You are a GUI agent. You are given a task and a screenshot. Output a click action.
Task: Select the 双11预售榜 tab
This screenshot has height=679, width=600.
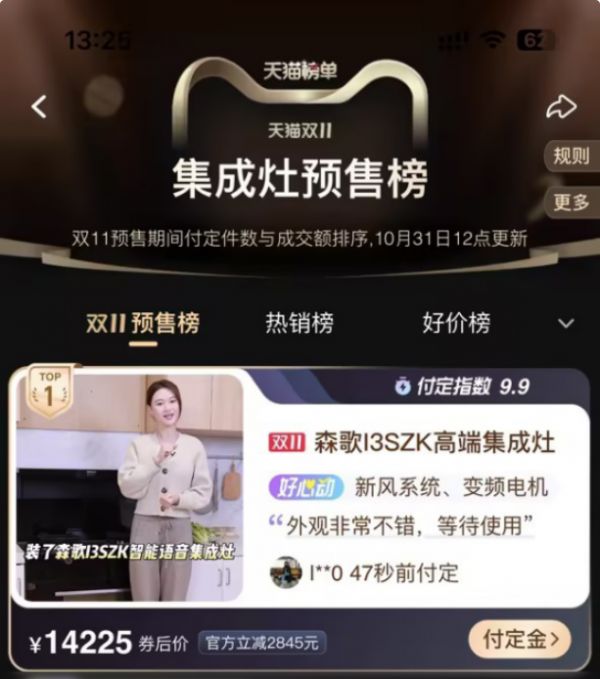[x=142, y=323]
